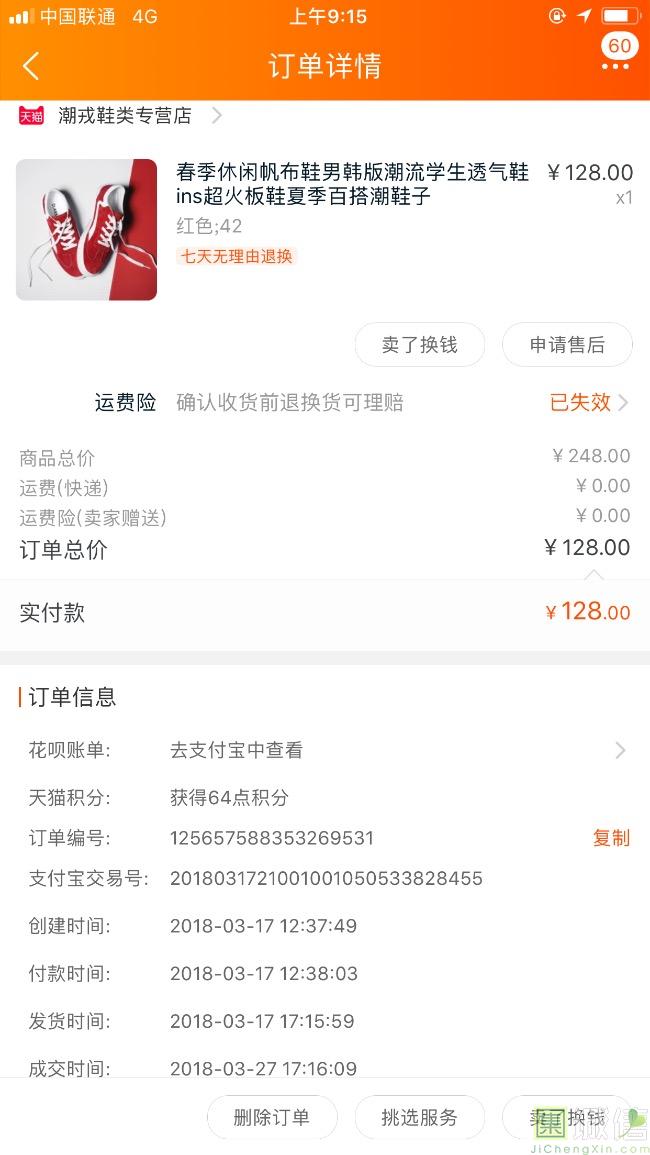This screenshot has height=1155, width=650.
Task: Tap the 卖了换钱 button in the bottom bar
Action: coord(567,1117)
